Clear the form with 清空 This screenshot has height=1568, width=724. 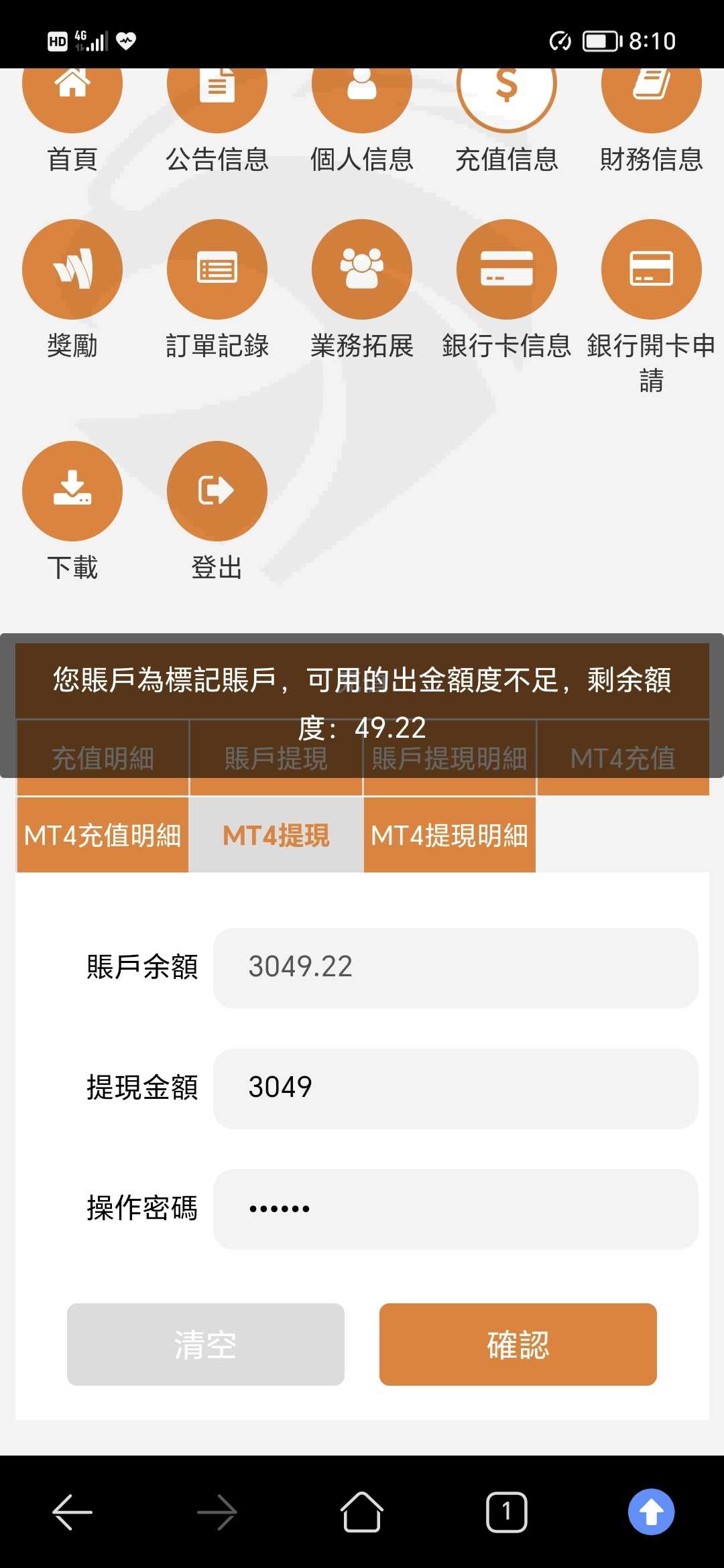coord(206,1344)
